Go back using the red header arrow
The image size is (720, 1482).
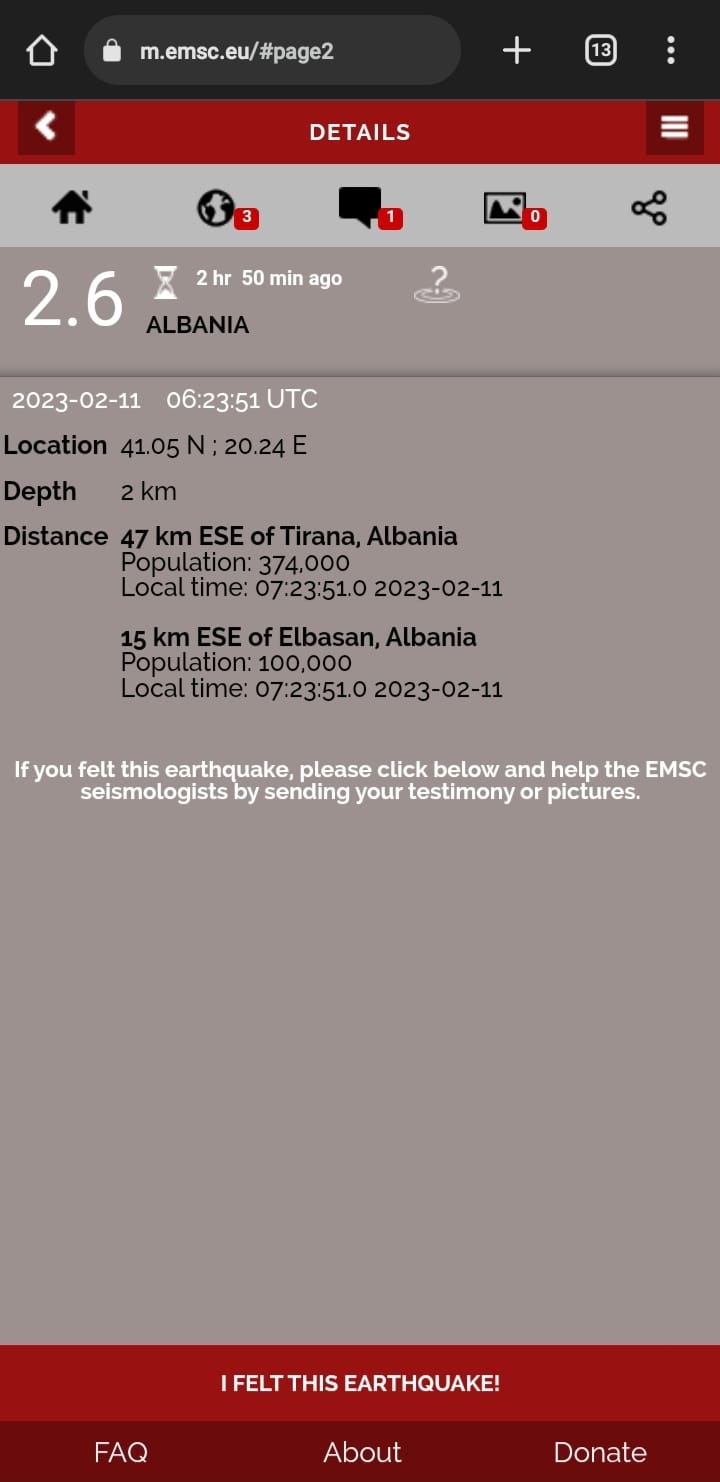46,129
